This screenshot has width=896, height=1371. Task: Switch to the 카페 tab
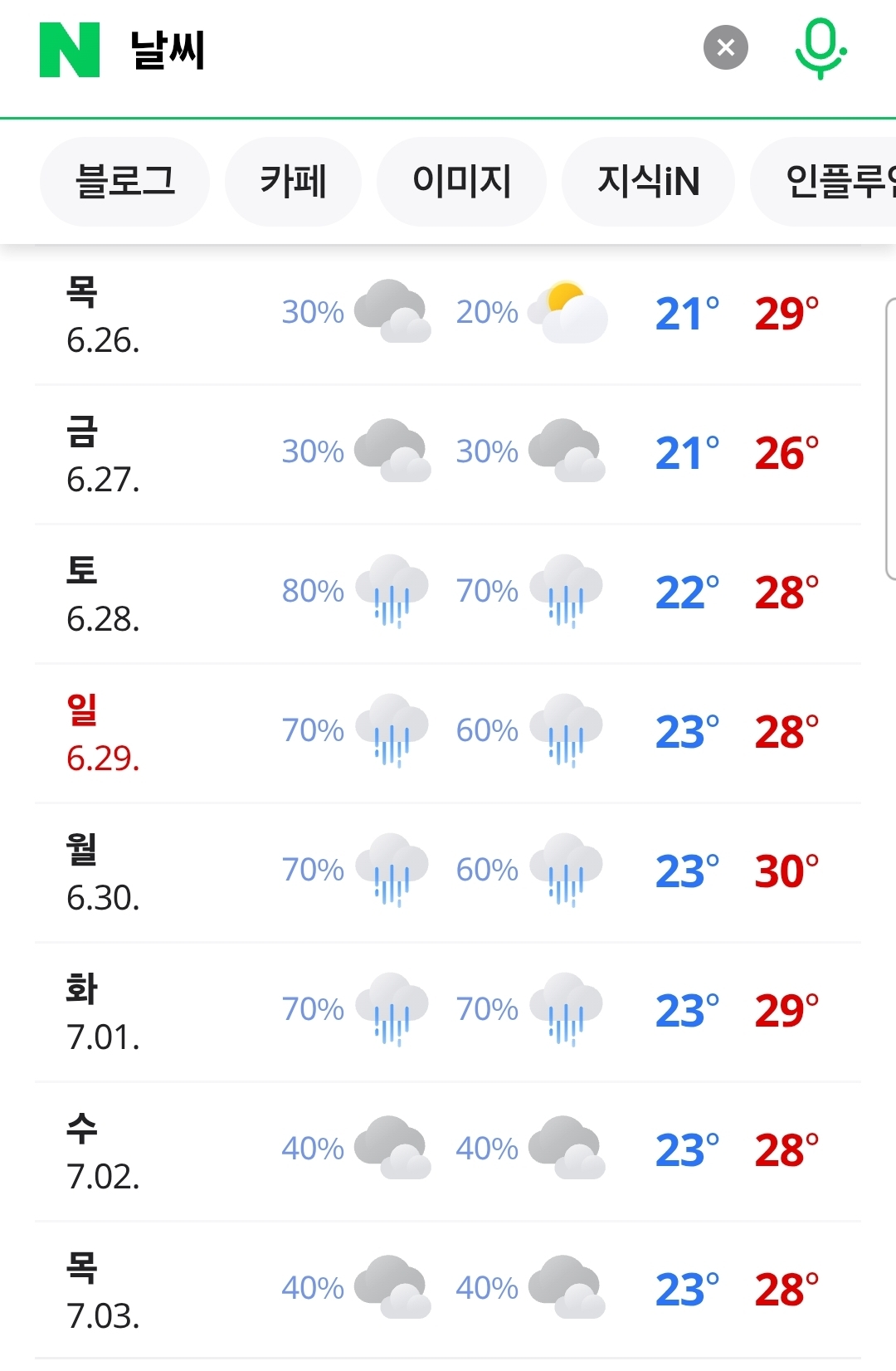[x=293, y=182]
